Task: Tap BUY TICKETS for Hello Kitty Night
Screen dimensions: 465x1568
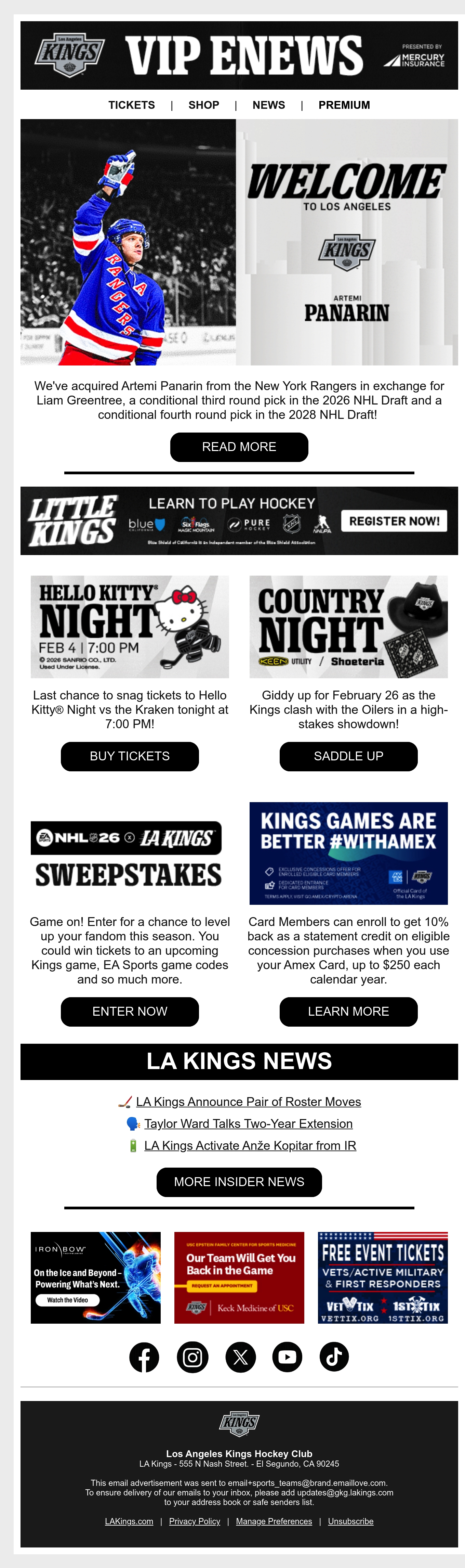Action: (x=130, y=756)
